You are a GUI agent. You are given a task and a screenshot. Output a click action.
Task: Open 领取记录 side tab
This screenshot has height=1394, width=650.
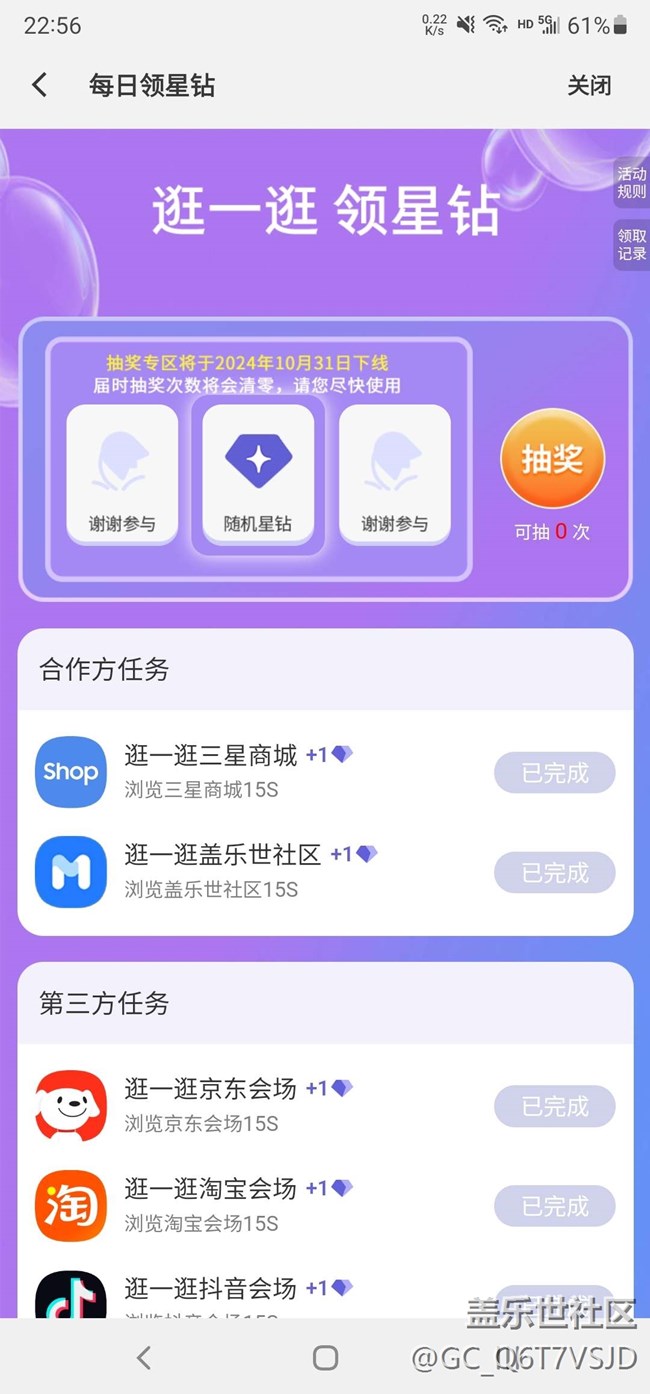tap(631, 245)
